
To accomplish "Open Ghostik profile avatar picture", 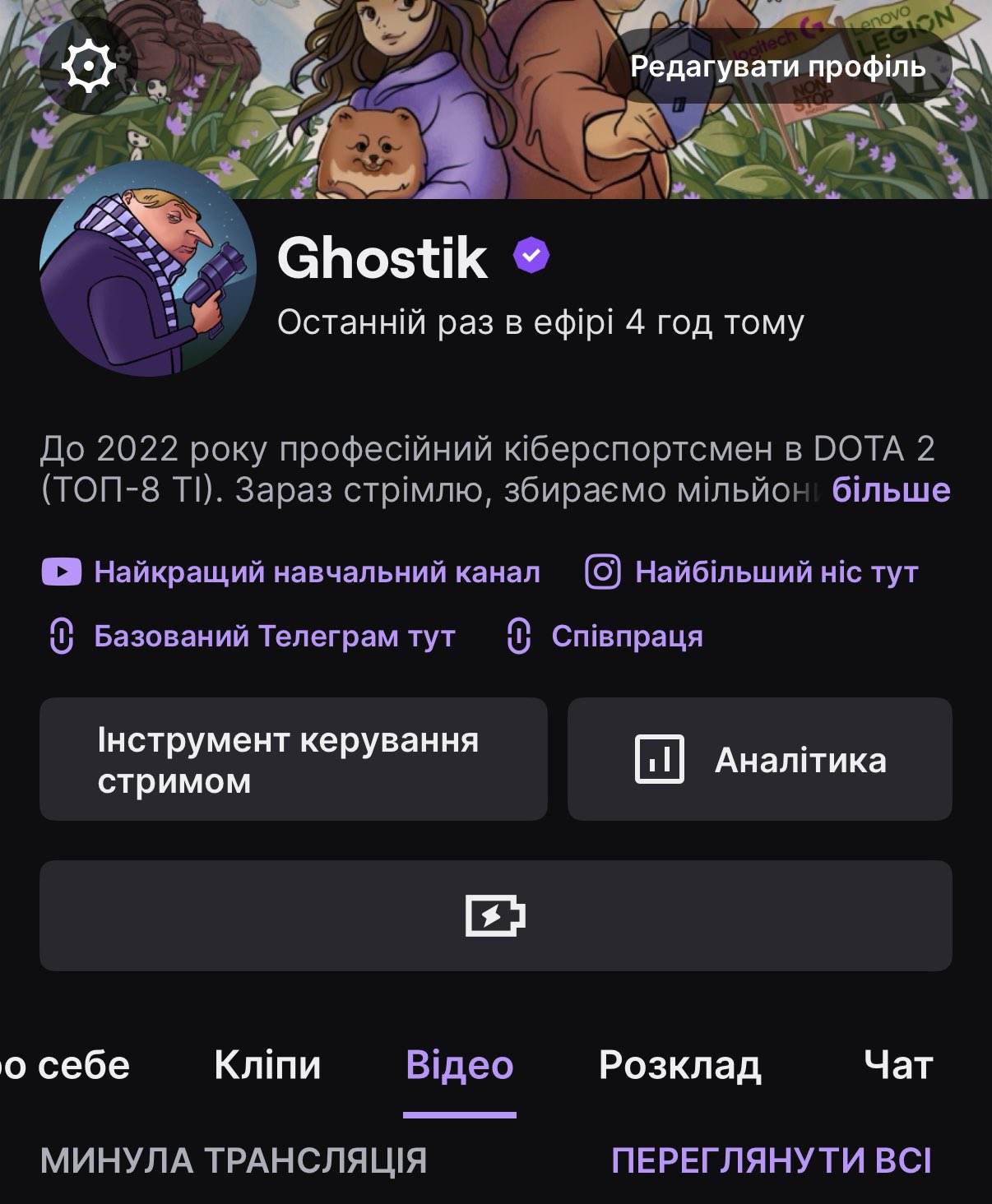I will (148, 269).
